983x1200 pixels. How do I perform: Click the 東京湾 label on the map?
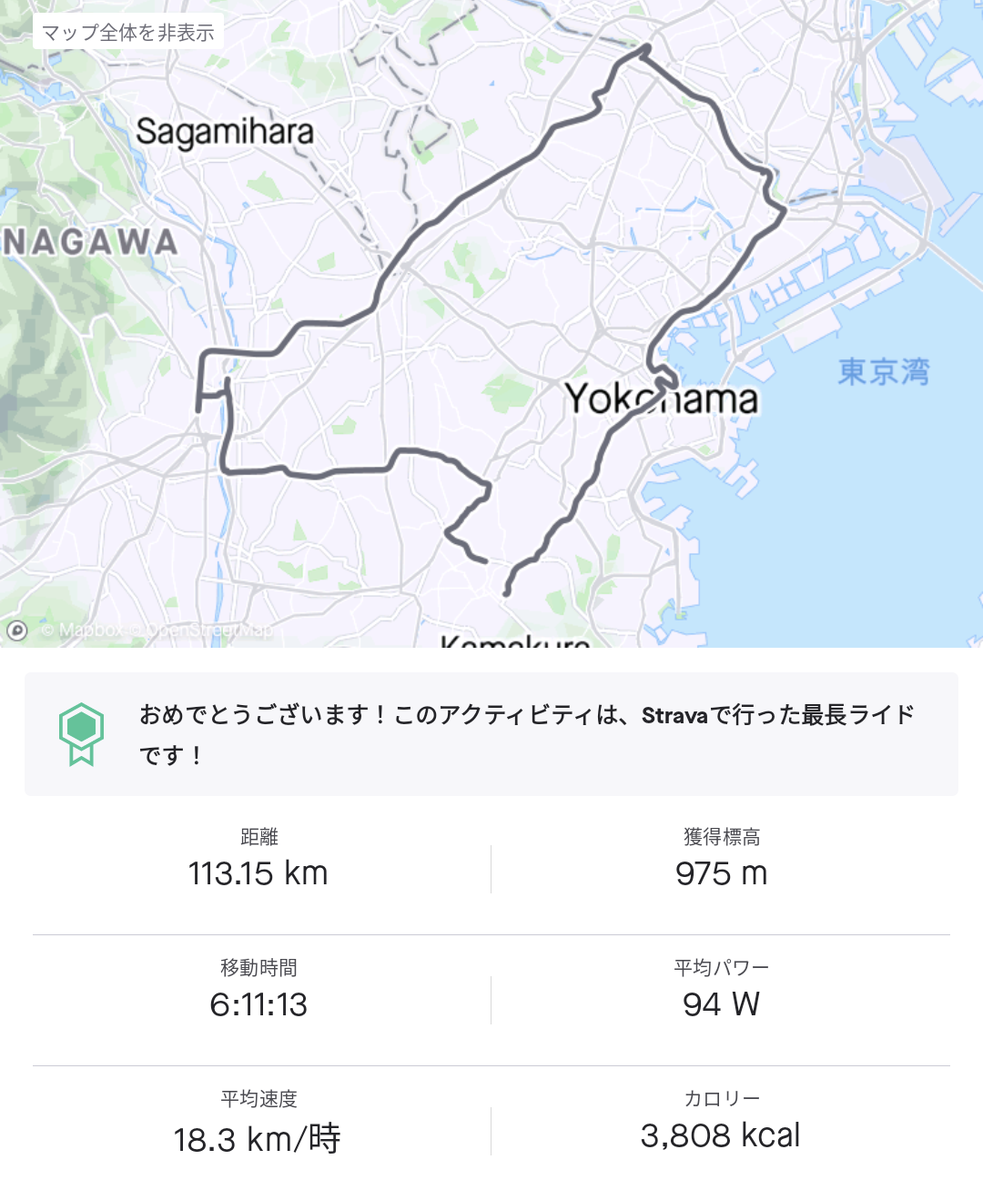click(884, 370)
